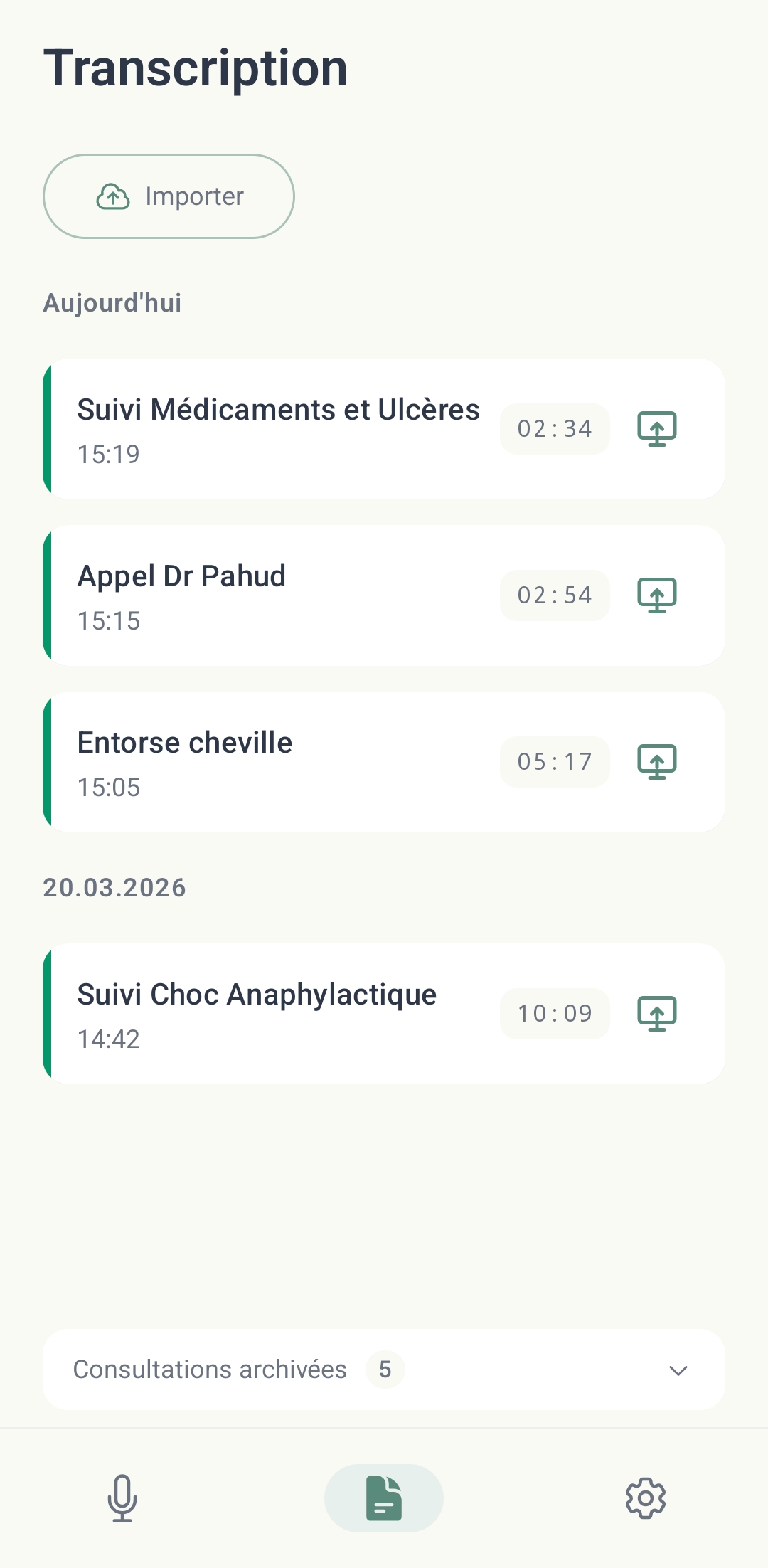The height and width of the screenshot is (1568, 768).
Task: Select the microphone tab in bottom navigation
Action: click(x=121, y=1497)
